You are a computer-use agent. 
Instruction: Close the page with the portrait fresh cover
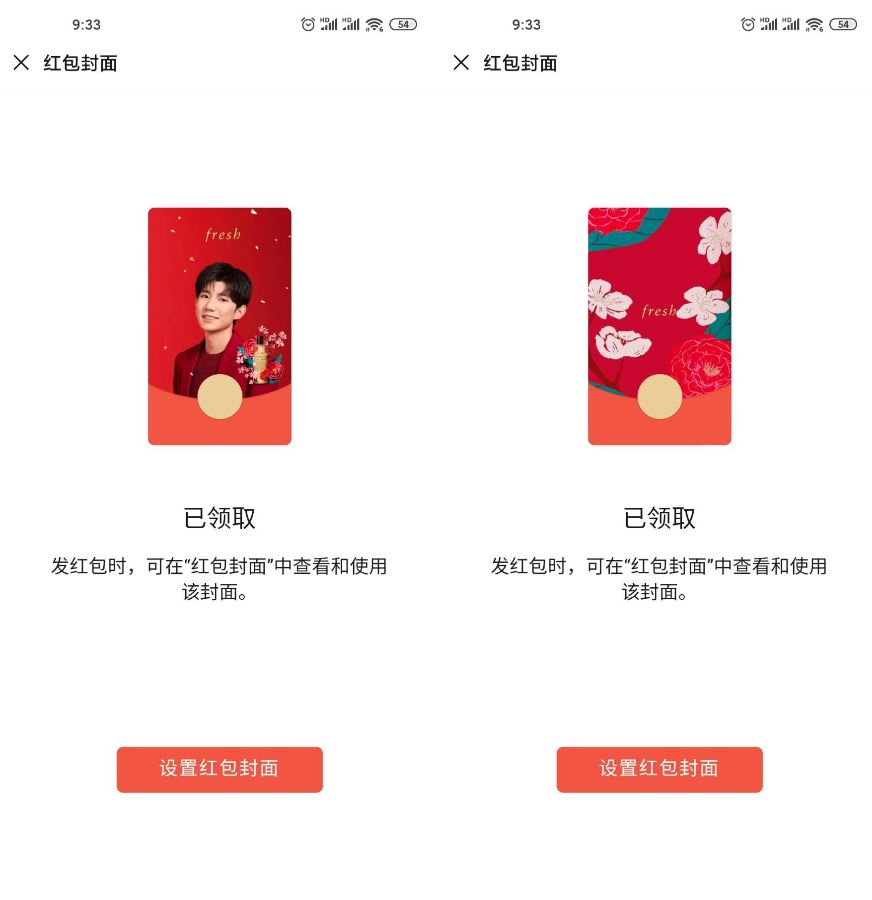pos(21,63)
